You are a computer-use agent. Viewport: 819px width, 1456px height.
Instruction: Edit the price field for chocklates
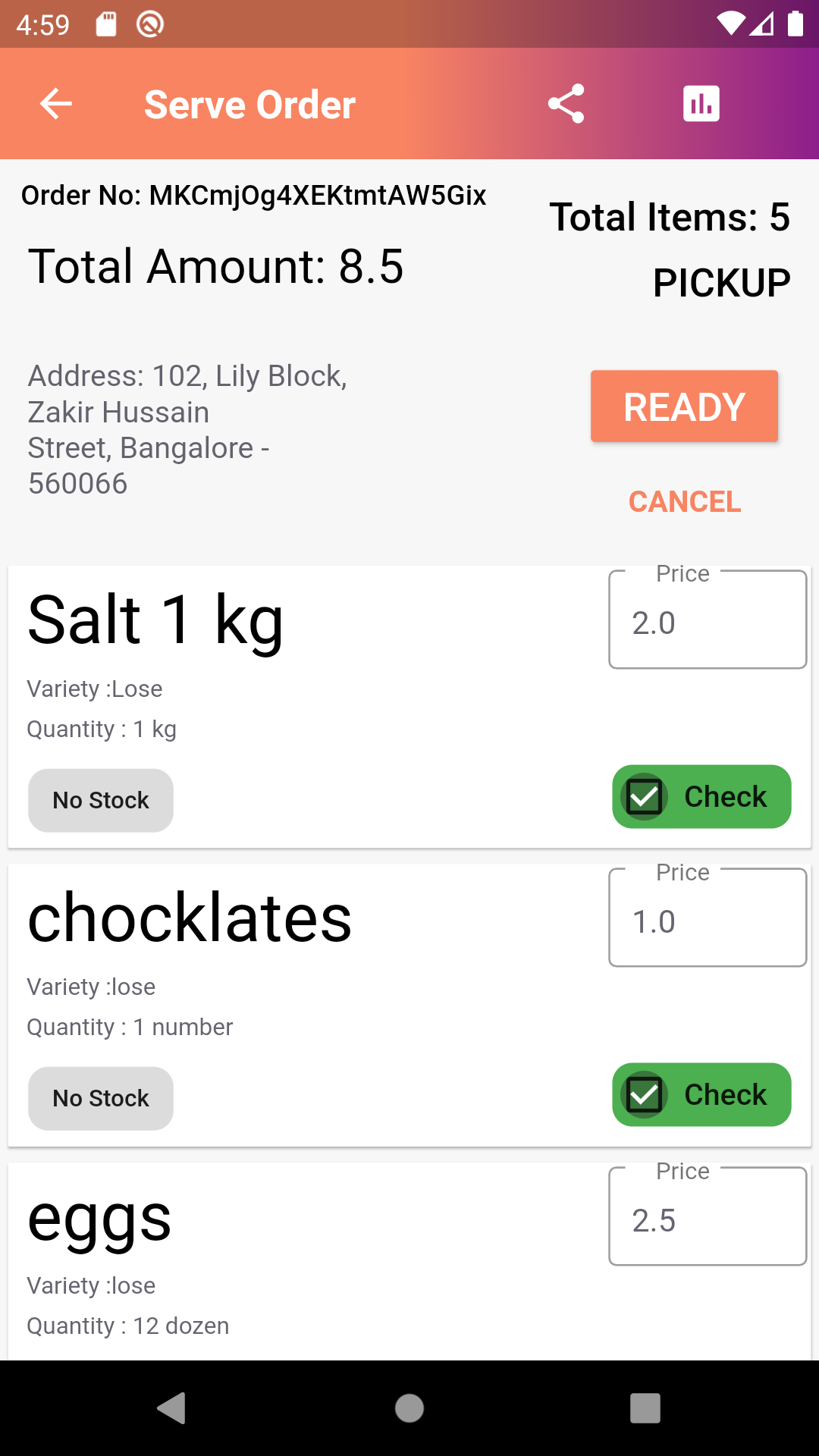(x=707, y=920)
